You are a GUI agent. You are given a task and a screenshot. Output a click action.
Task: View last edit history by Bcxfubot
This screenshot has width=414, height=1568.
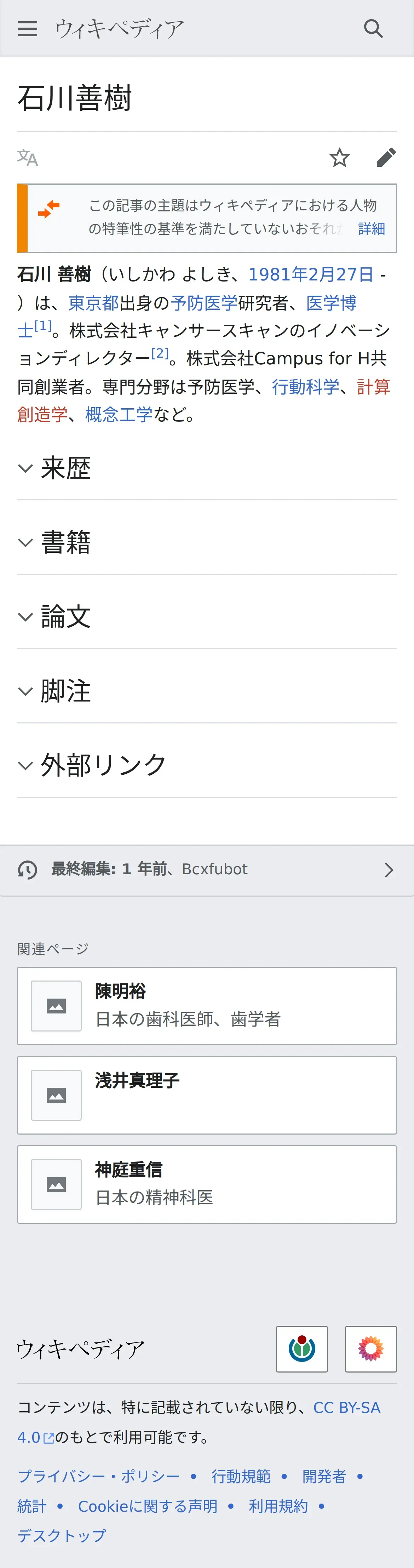(207, 870)
